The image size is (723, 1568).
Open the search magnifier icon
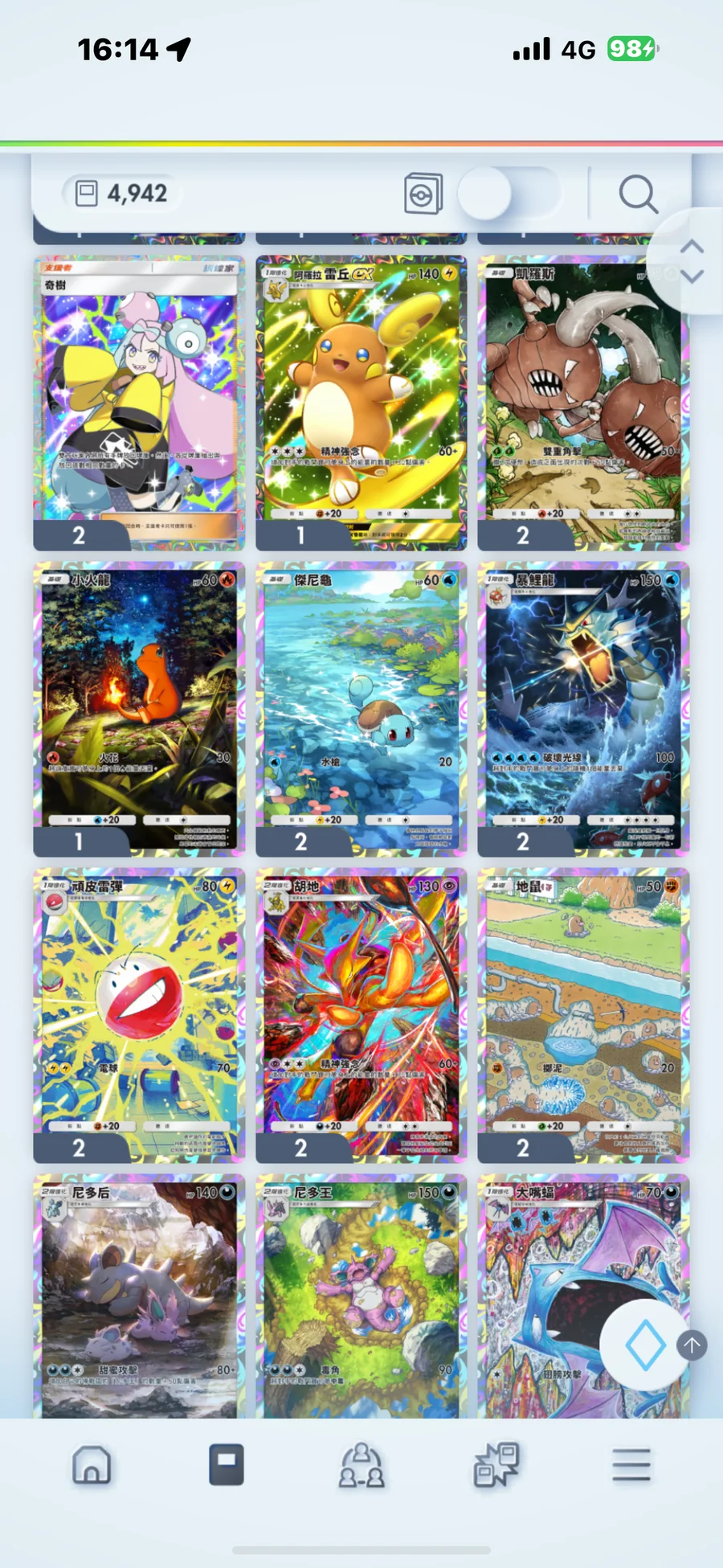(x=639, y=194)
